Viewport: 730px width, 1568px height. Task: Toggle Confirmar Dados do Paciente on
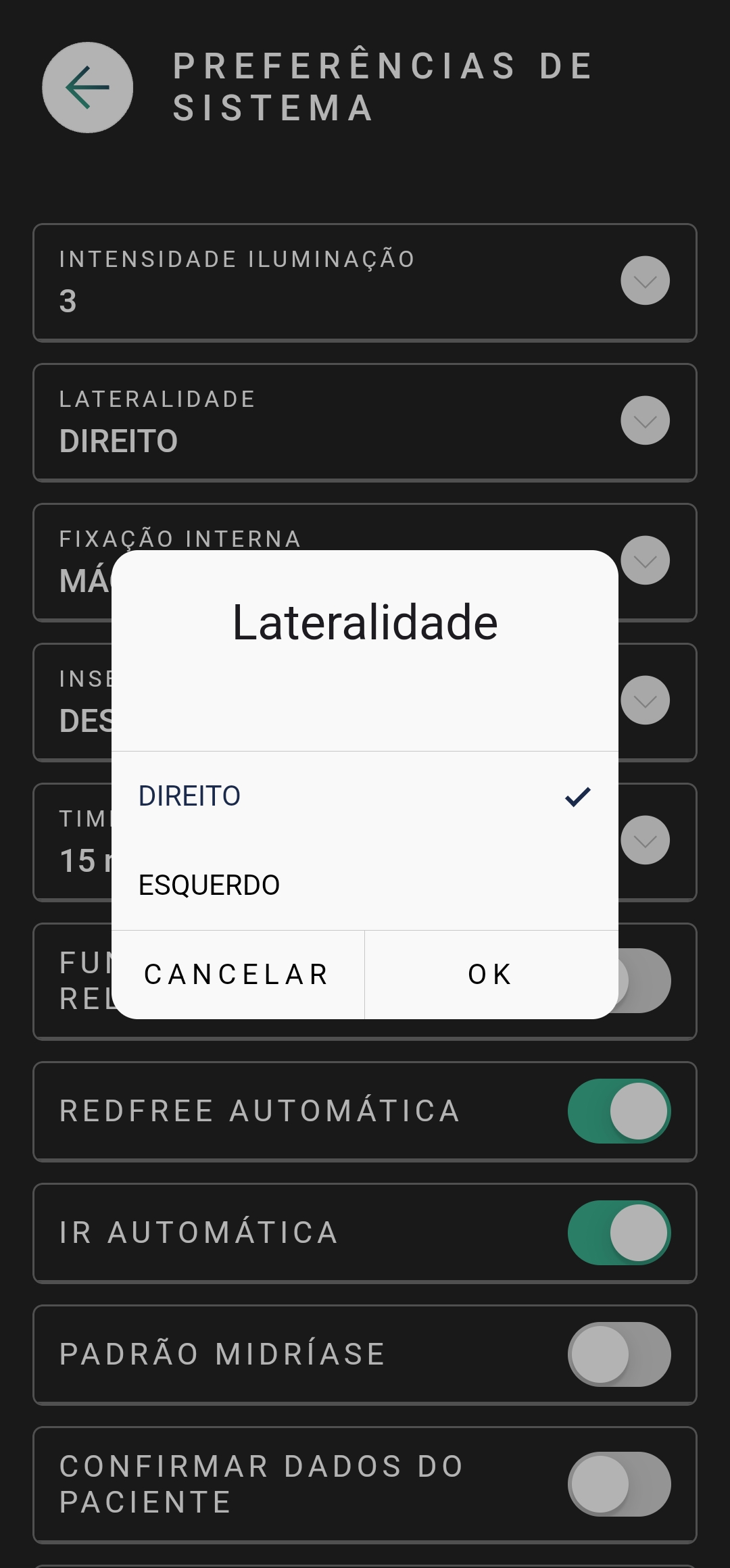[x=619, y=1484]
